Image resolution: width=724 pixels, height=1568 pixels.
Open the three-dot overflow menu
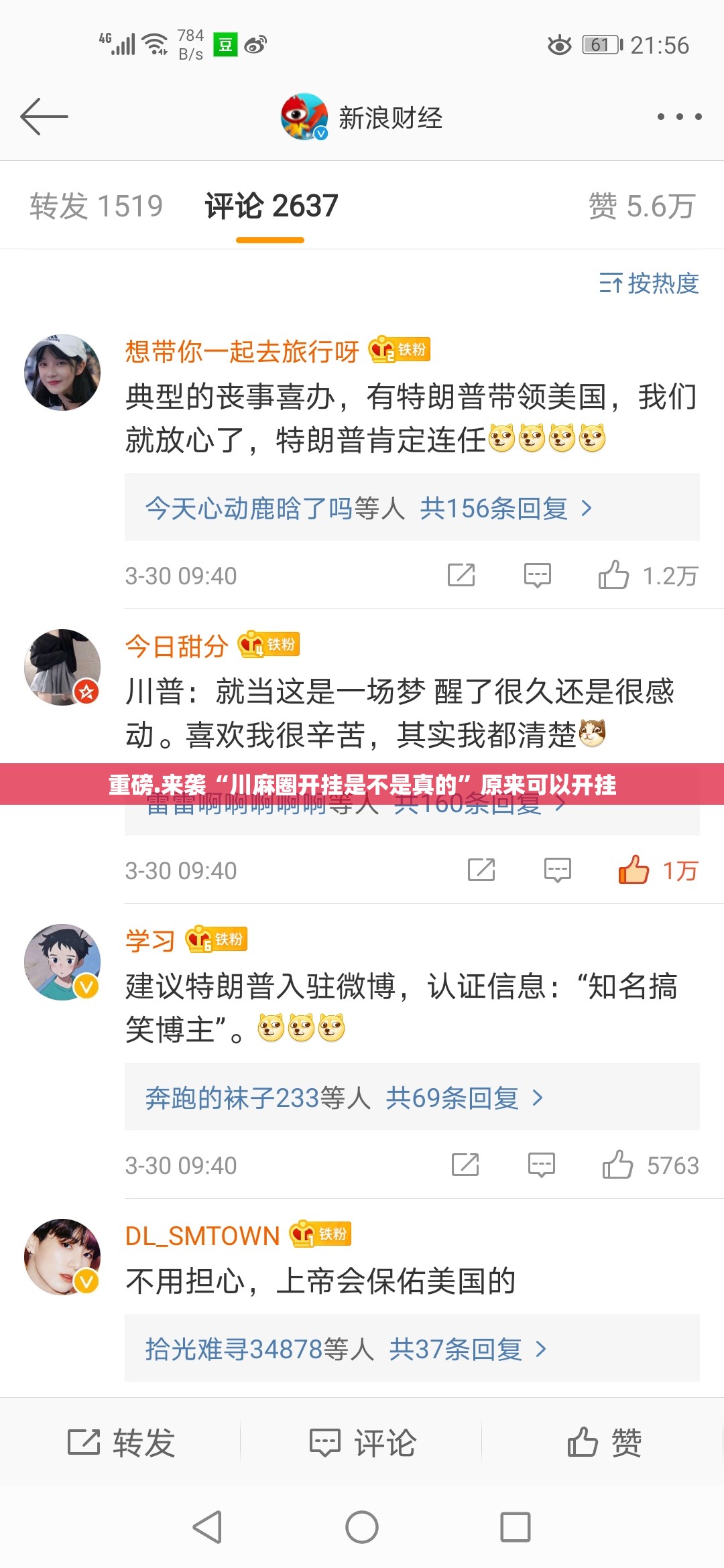tap(679, 117)
